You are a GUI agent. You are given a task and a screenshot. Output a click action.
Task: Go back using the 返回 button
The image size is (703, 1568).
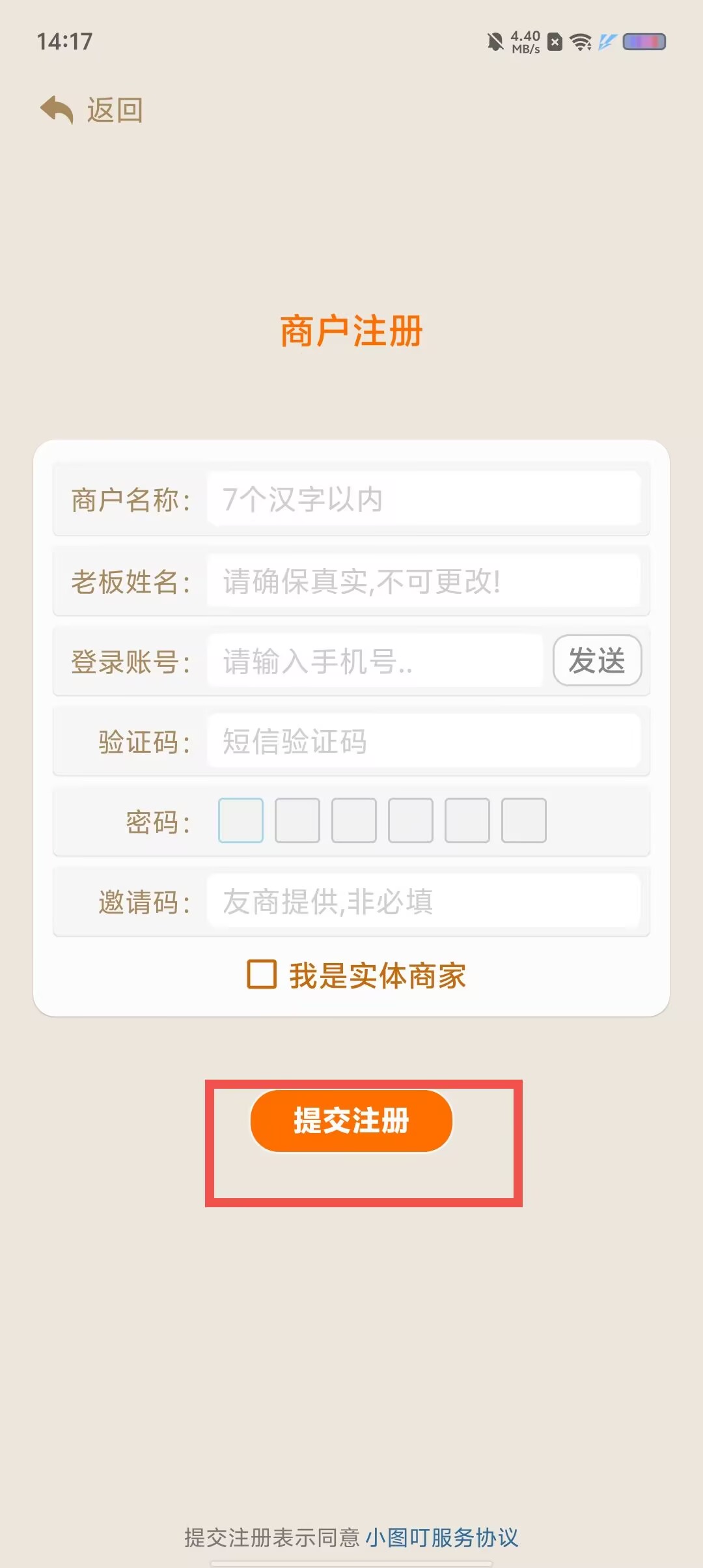tap(91, 110)
